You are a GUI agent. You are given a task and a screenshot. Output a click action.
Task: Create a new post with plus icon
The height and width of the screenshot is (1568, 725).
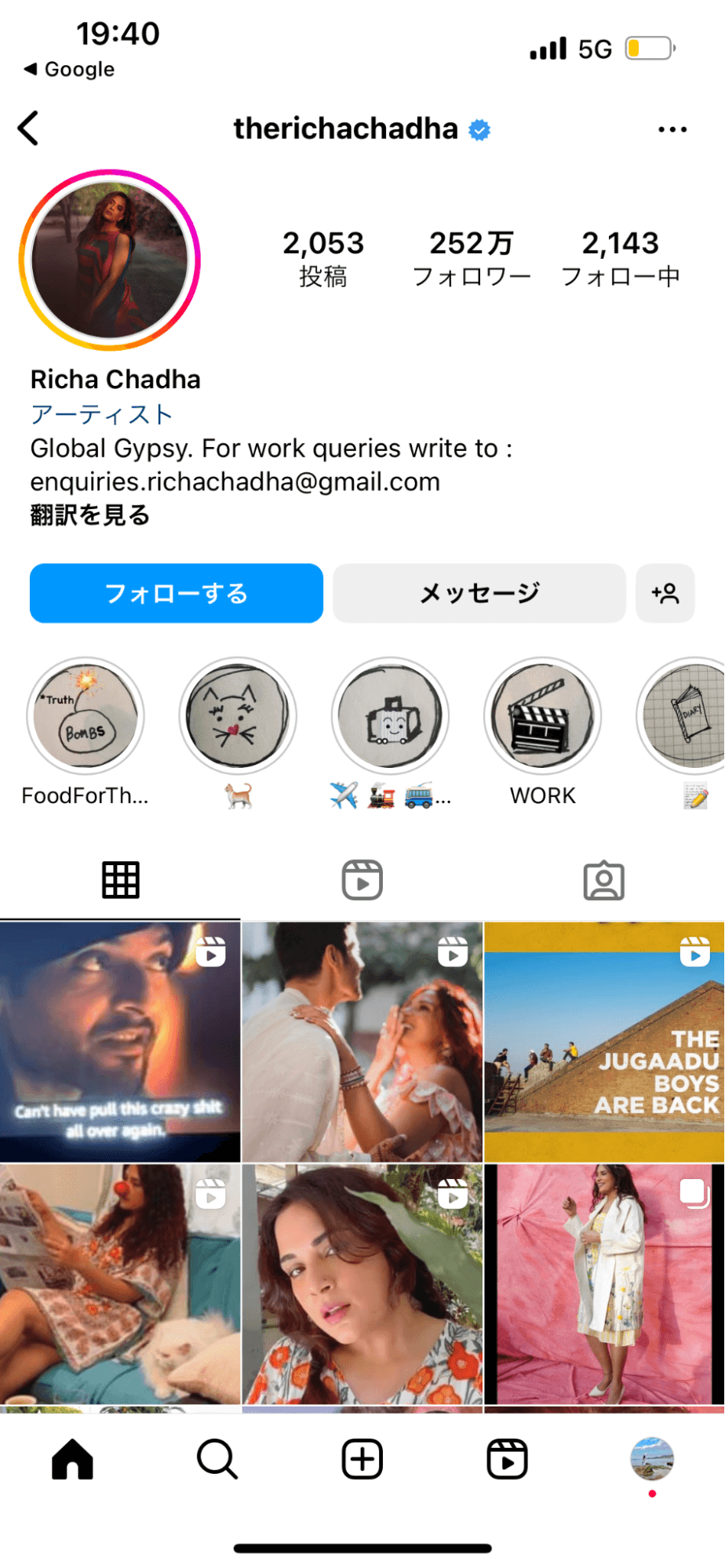tap(362, 1459)
